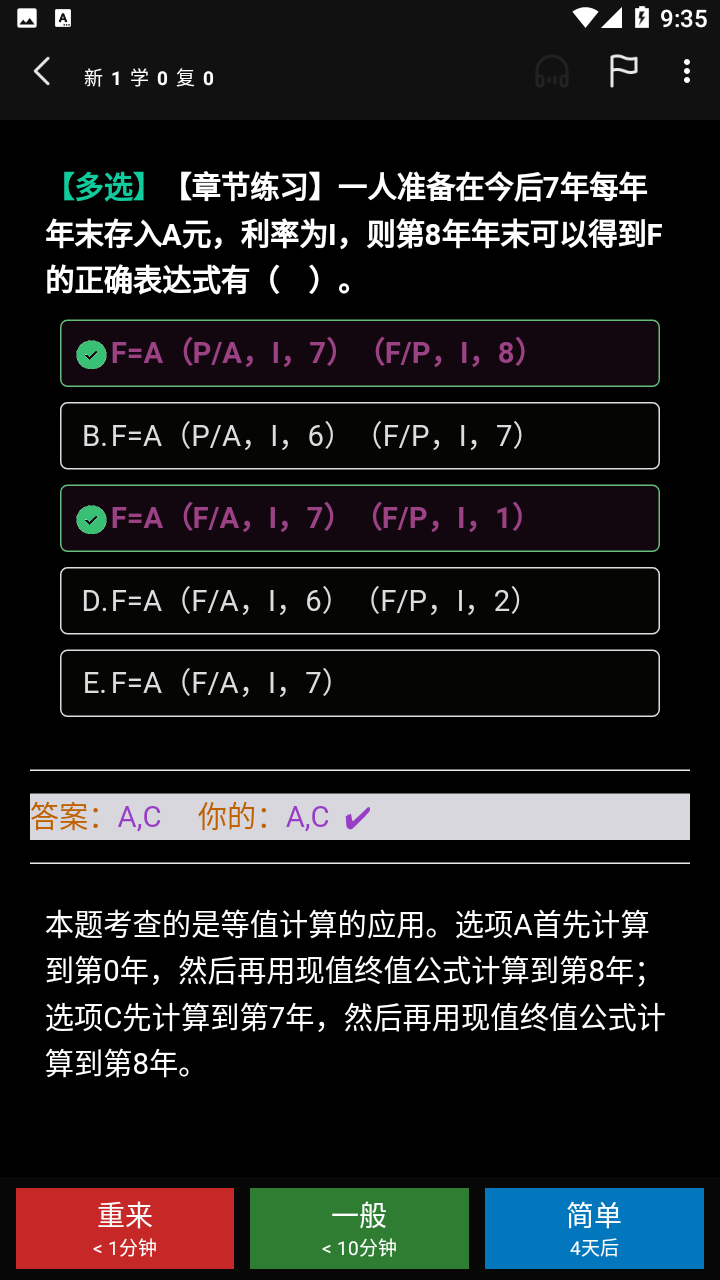The width and height of the screenshot is (720, 1280).
Task: Choose option D with (F/P, I, 2)
Action: pos(360,601)
